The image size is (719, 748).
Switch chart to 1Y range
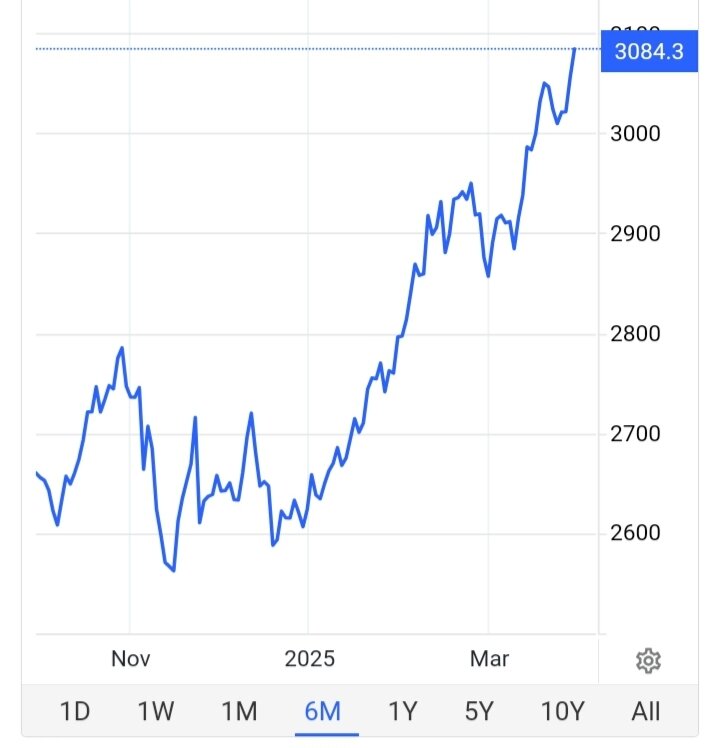pos(402,712)
